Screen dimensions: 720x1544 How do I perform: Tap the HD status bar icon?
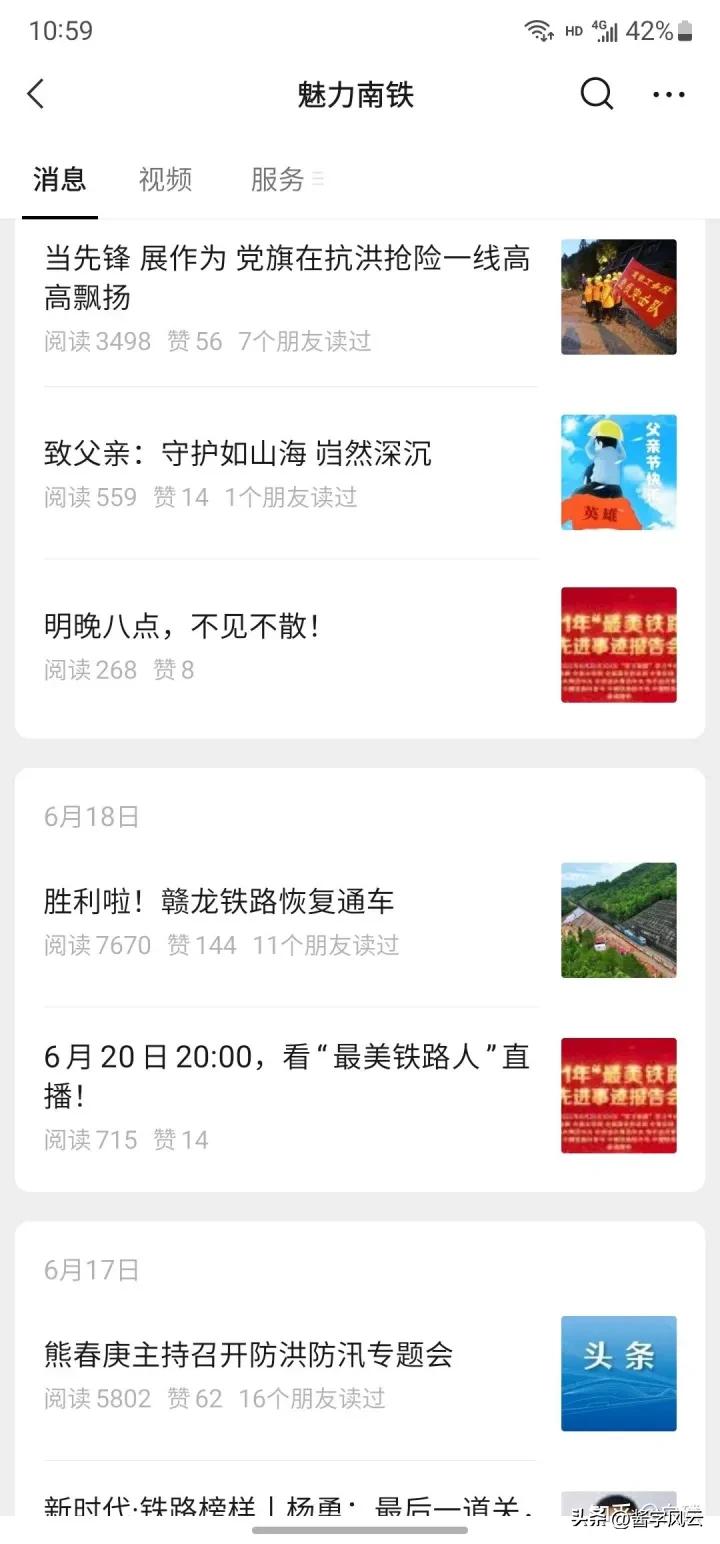(573, 32)
